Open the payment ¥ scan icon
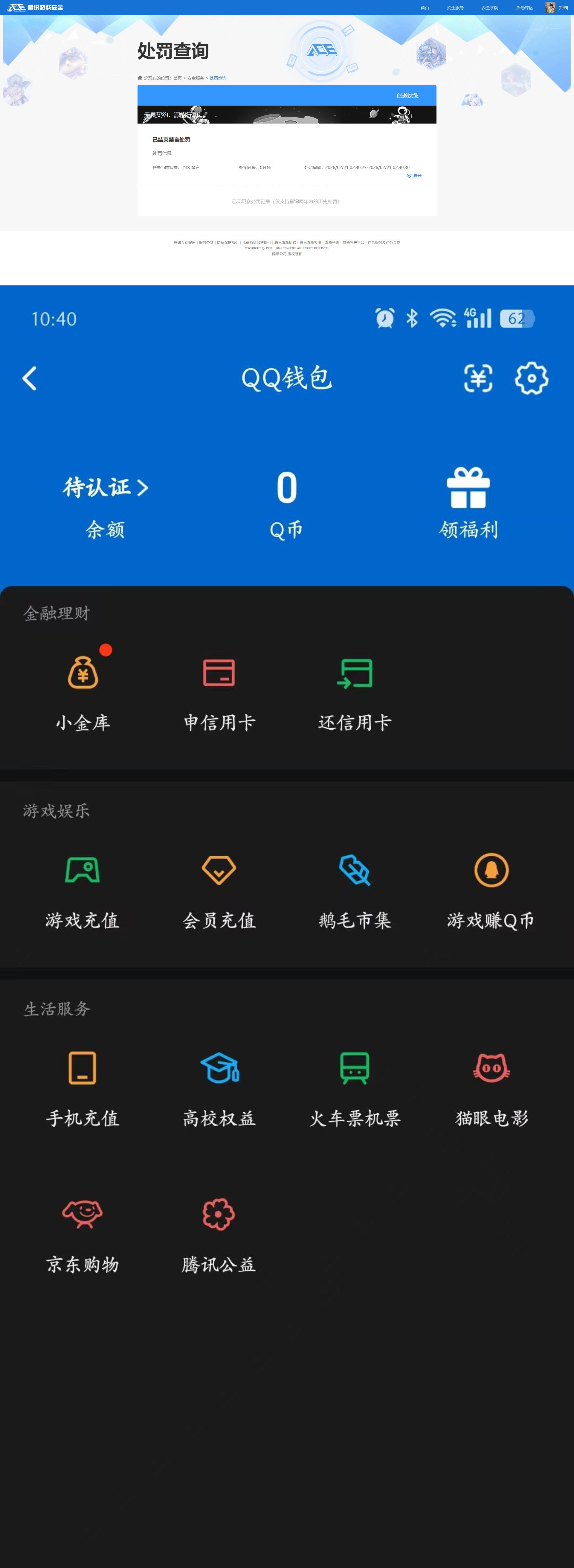The height and width of the screenshot is (1568, 574). click(479, 378)
